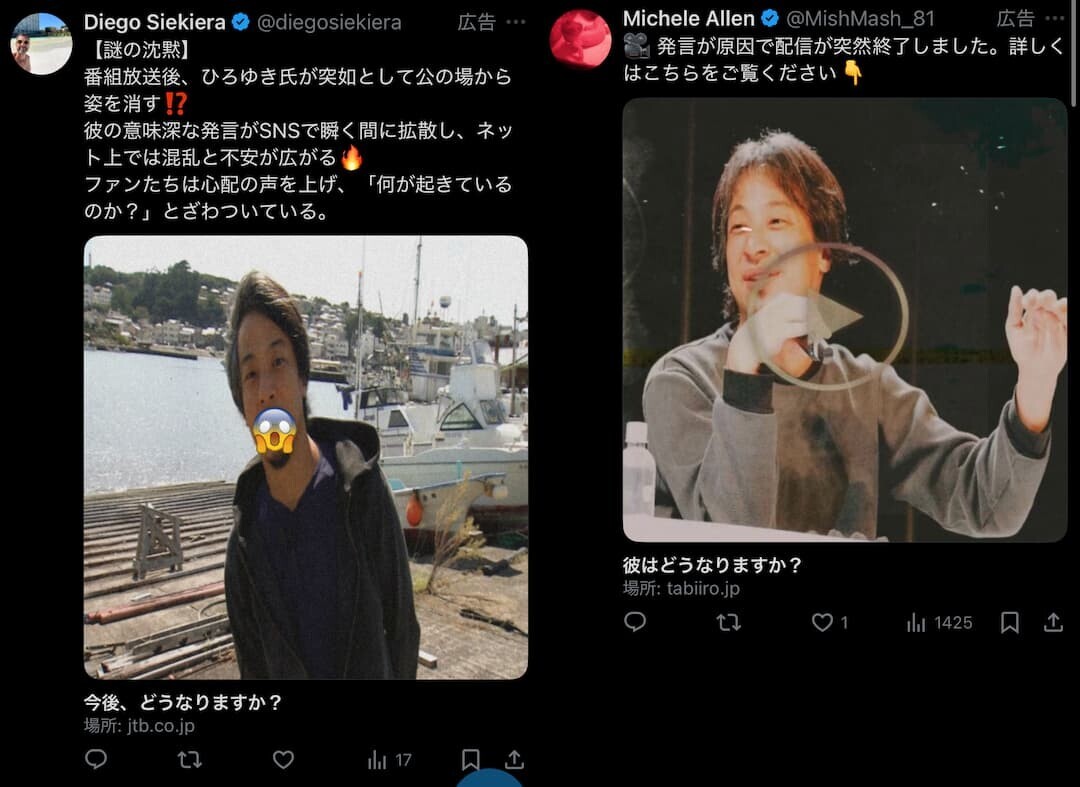Play the video in Michele Allen's post
Screen dimensions: 1080x787
tap(828, 317)
